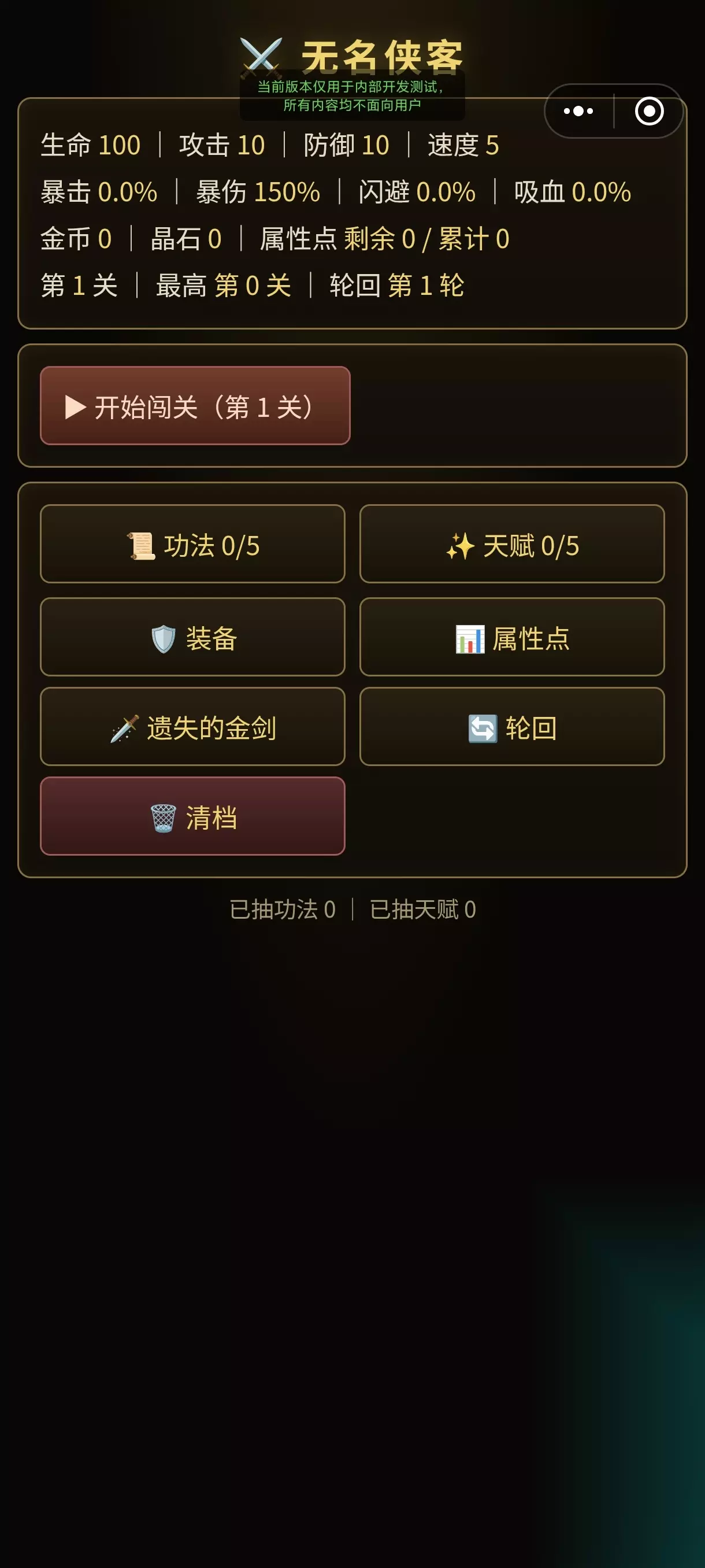
Task: Start stage 1 with 开始闯关 button
Action: [x=195, y=405]
